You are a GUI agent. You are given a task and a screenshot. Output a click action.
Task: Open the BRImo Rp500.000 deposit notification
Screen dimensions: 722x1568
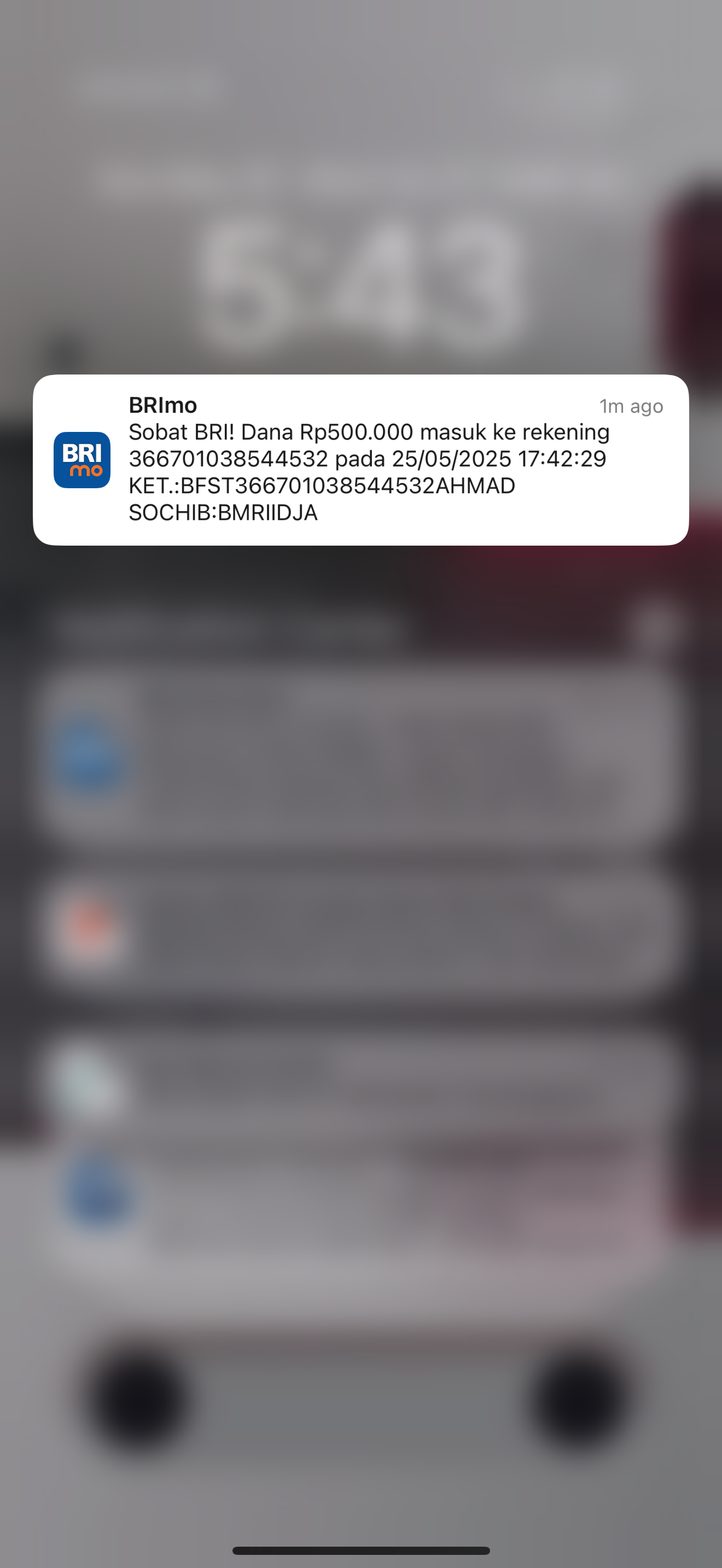point(360,460)
